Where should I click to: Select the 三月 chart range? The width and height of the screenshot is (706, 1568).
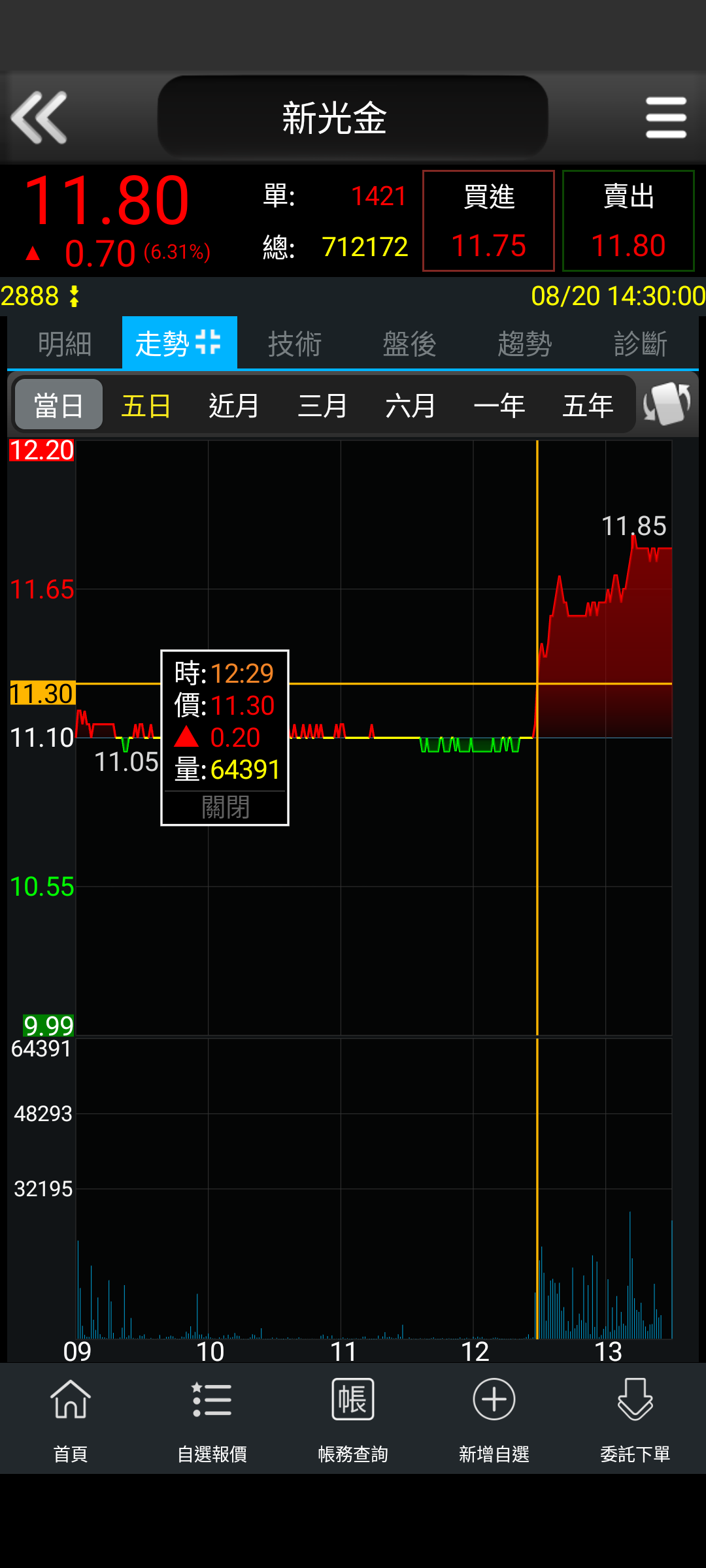[x=322, y=405]
